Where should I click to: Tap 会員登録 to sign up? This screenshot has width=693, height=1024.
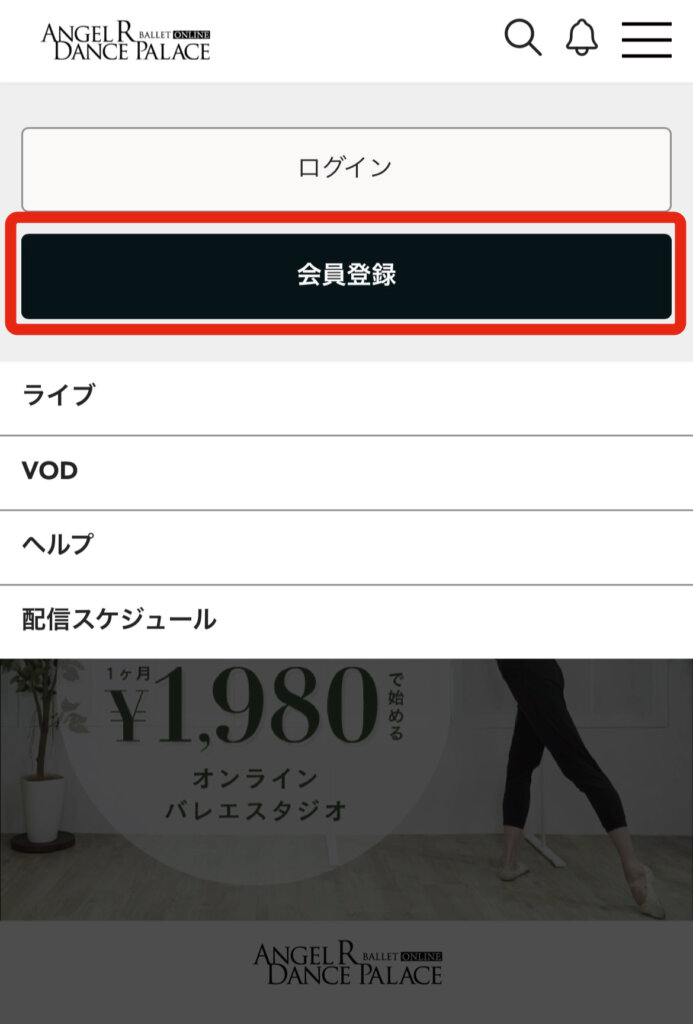click(x=346, y=276)
